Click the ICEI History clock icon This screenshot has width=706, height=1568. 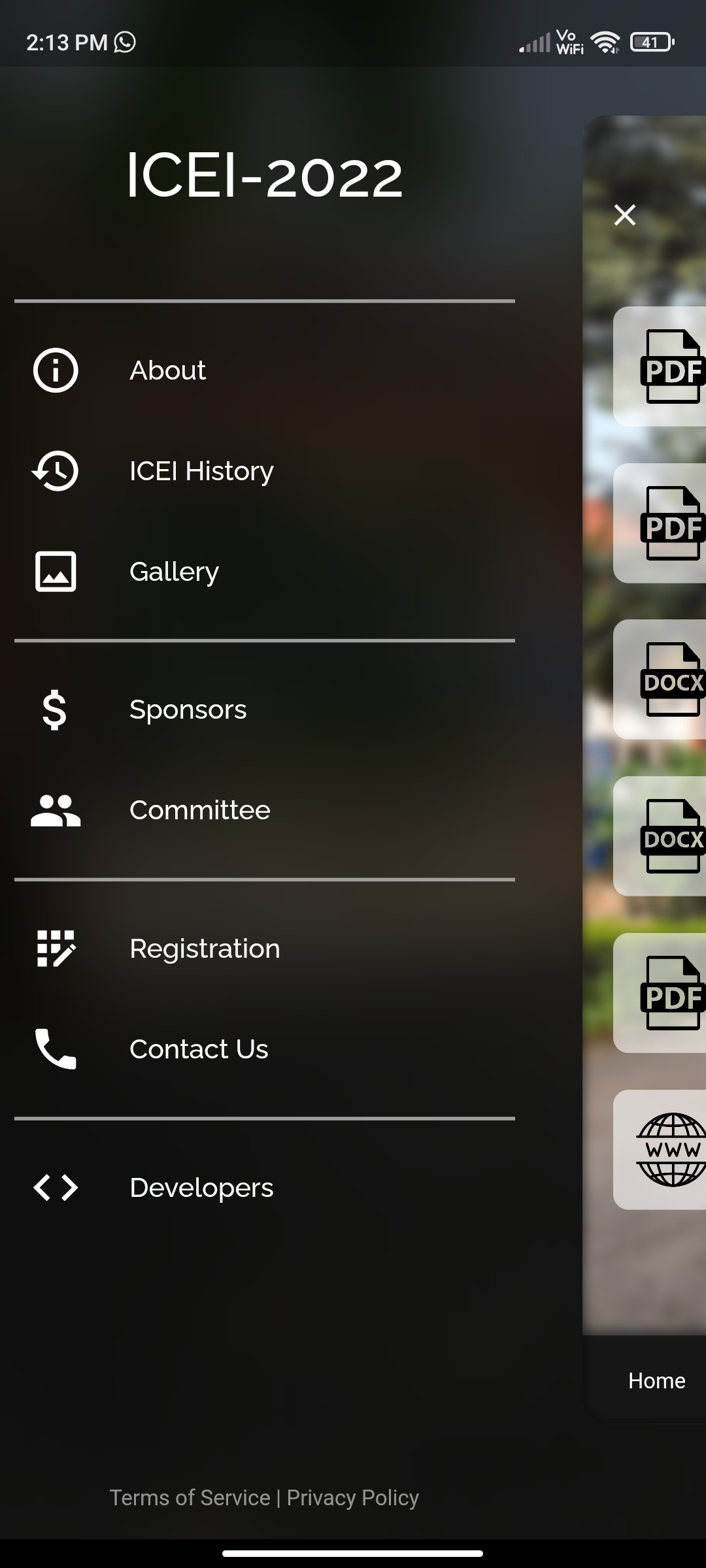[x=55, y=471]
